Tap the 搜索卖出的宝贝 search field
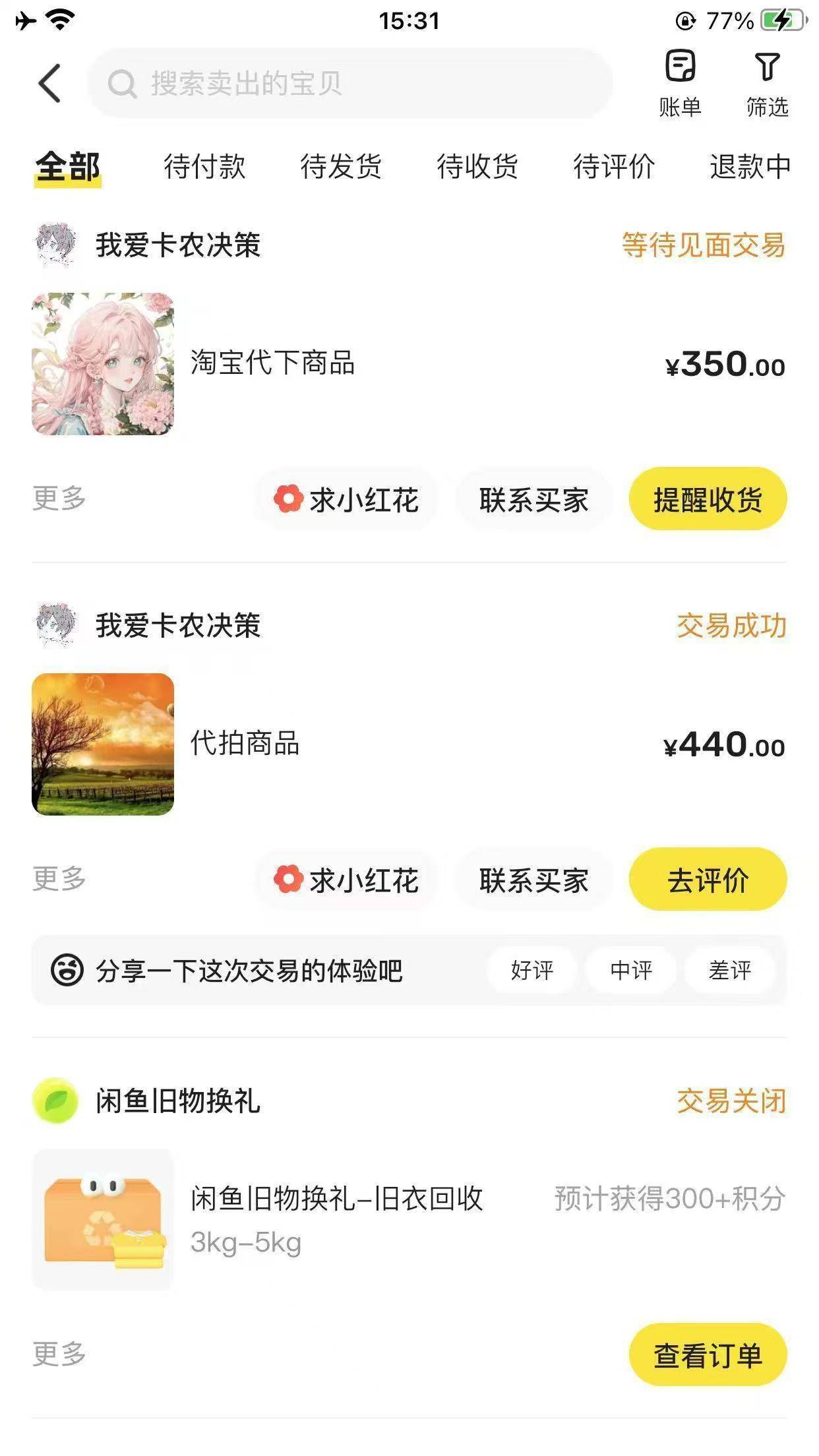The image size is (819, 1456). (x=349, y=84)
